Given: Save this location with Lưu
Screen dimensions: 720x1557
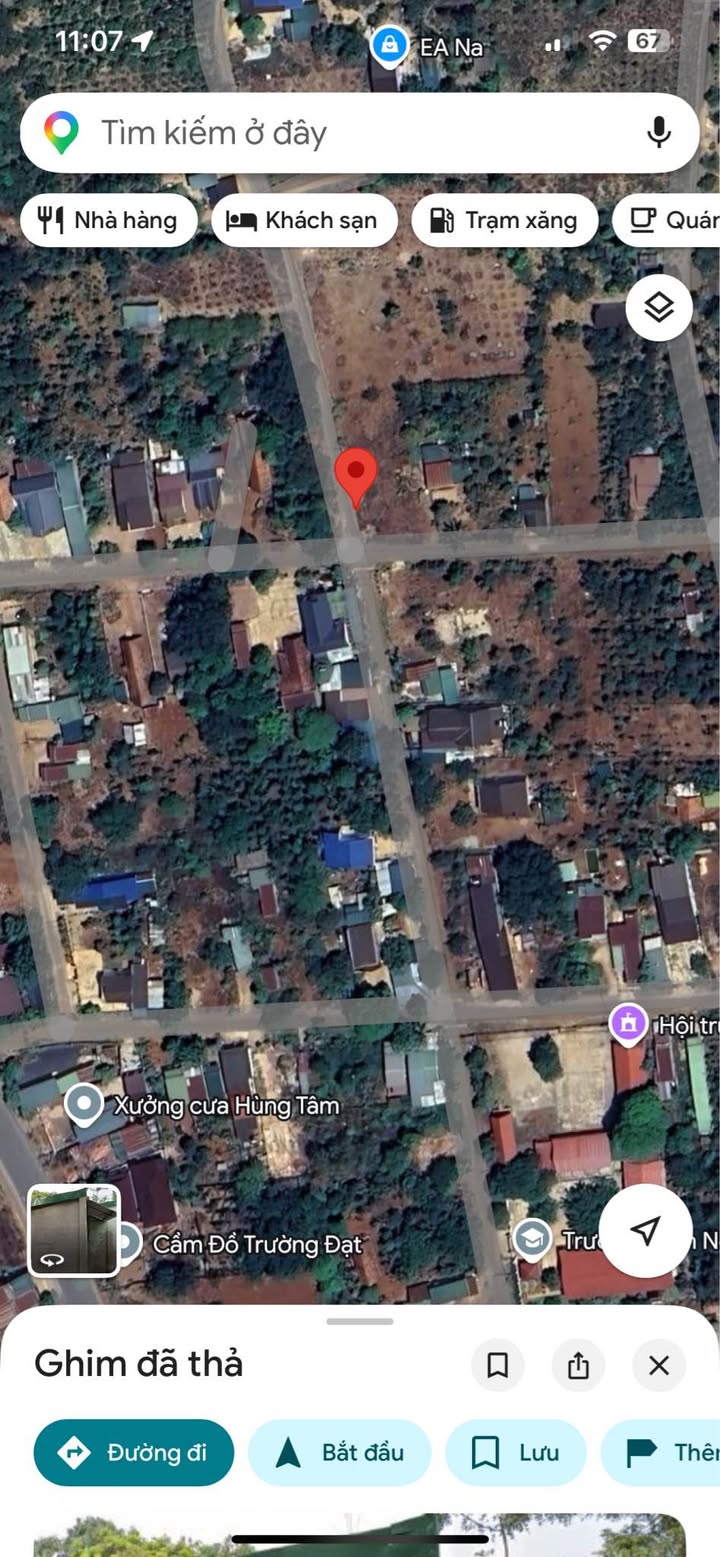Looking at the screenshot, I should point(515,1452).
